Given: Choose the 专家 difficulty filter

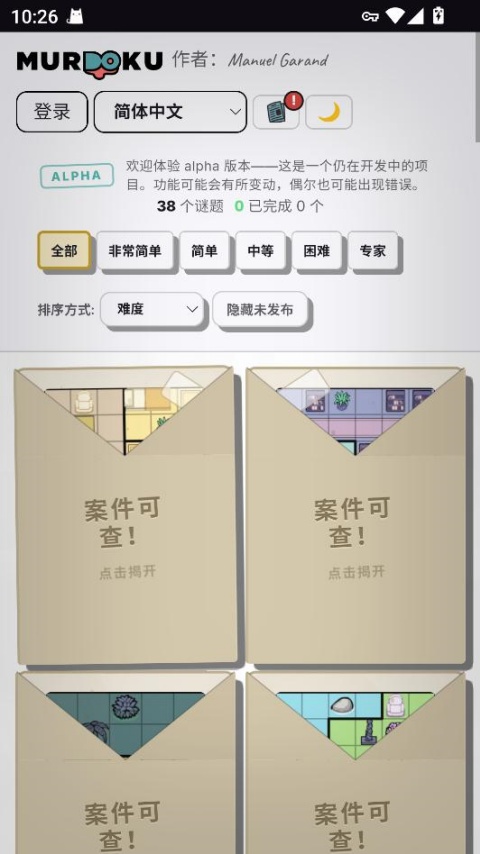Looking at the screenshot, I should point(373,251).
